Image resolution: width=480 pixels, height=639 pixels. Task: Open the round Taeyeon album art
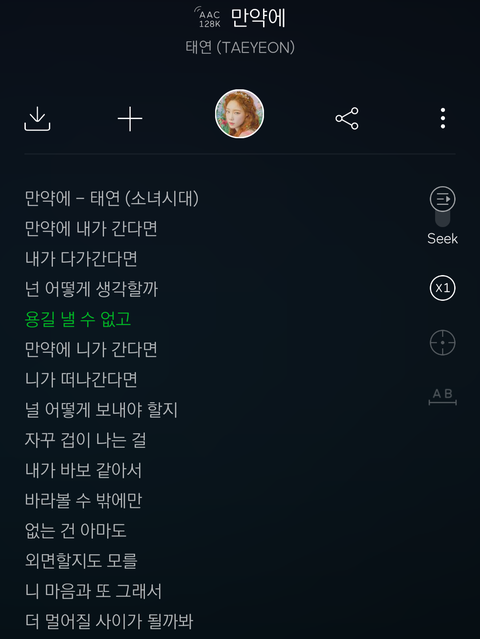point(240,114)
